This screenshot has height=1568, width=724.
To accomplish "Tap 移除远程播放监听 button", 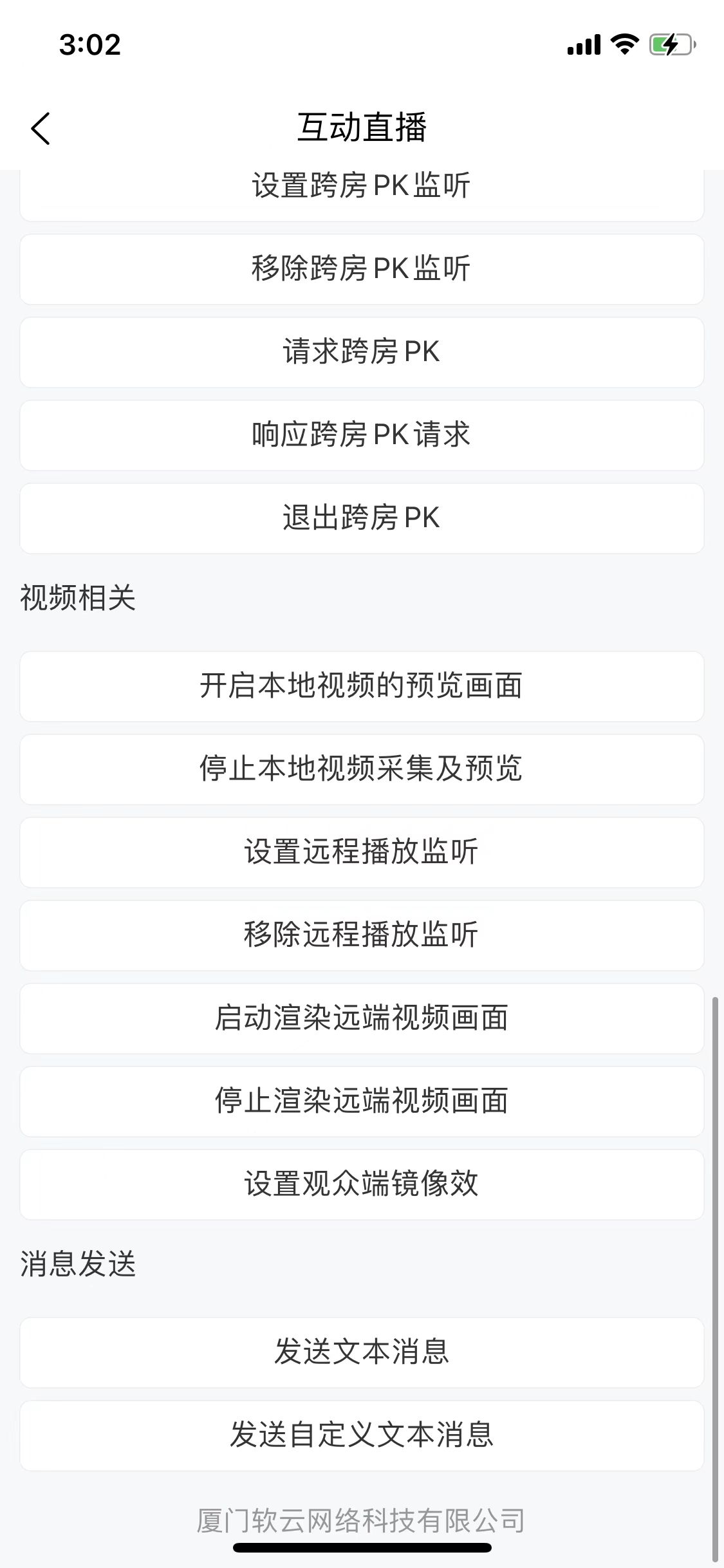I will coord(362,935).
